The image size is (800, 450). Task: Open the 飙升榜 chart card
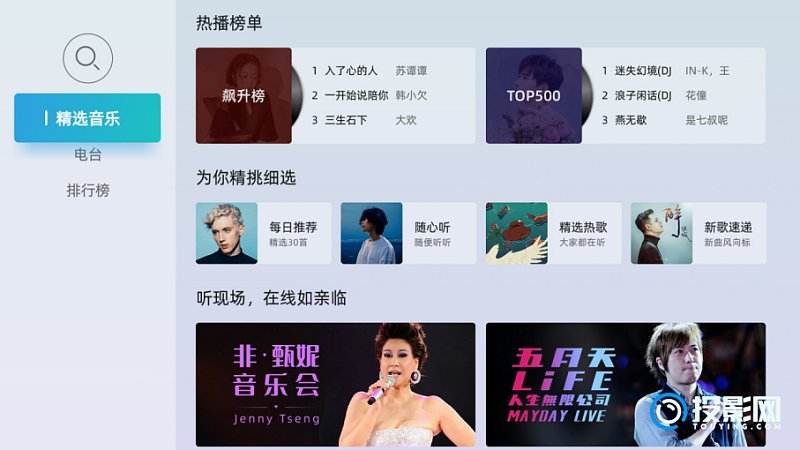click(x=243, y=96)
